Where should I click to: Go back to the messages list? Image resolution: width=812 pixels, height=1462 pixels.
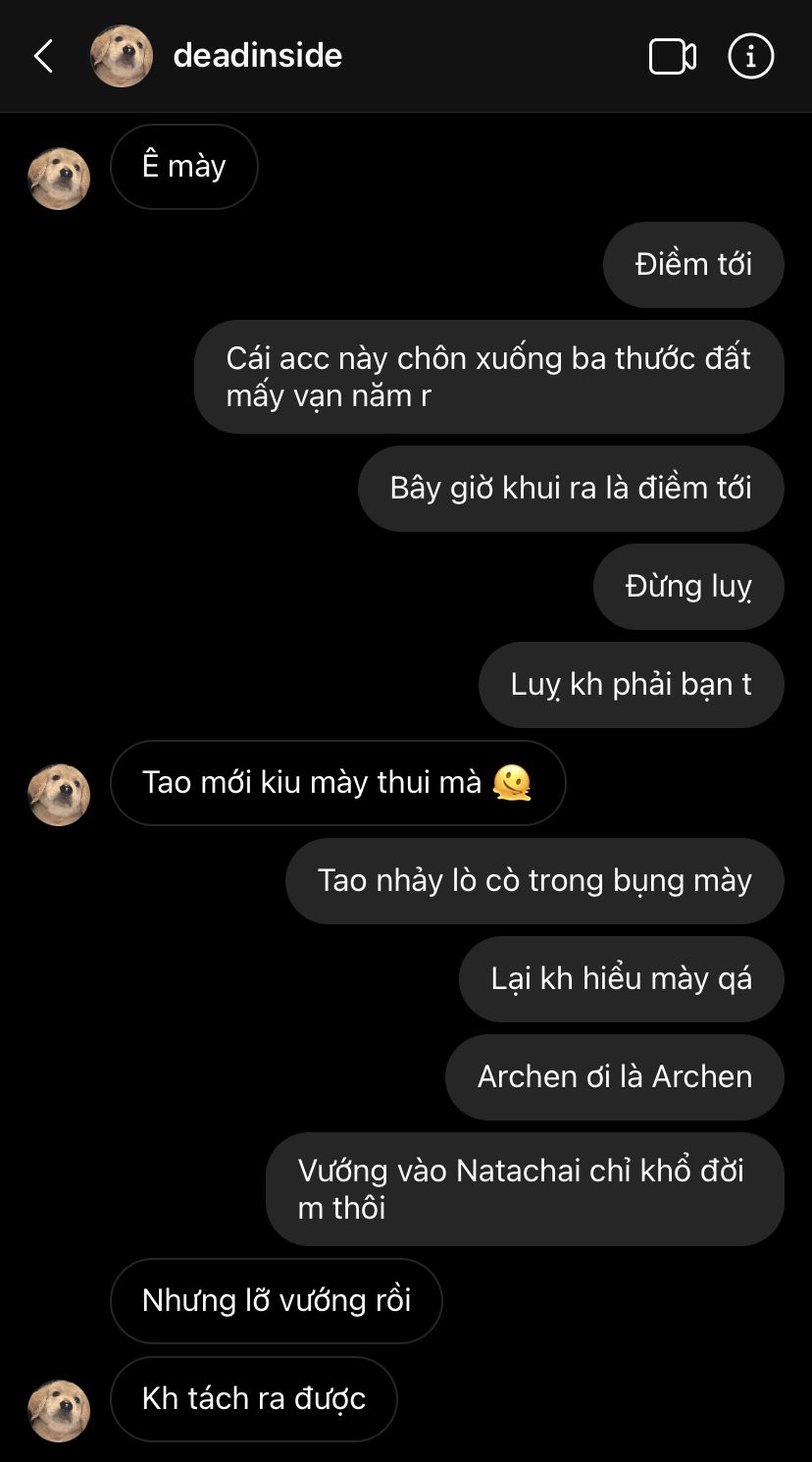(x=43, y=56)
